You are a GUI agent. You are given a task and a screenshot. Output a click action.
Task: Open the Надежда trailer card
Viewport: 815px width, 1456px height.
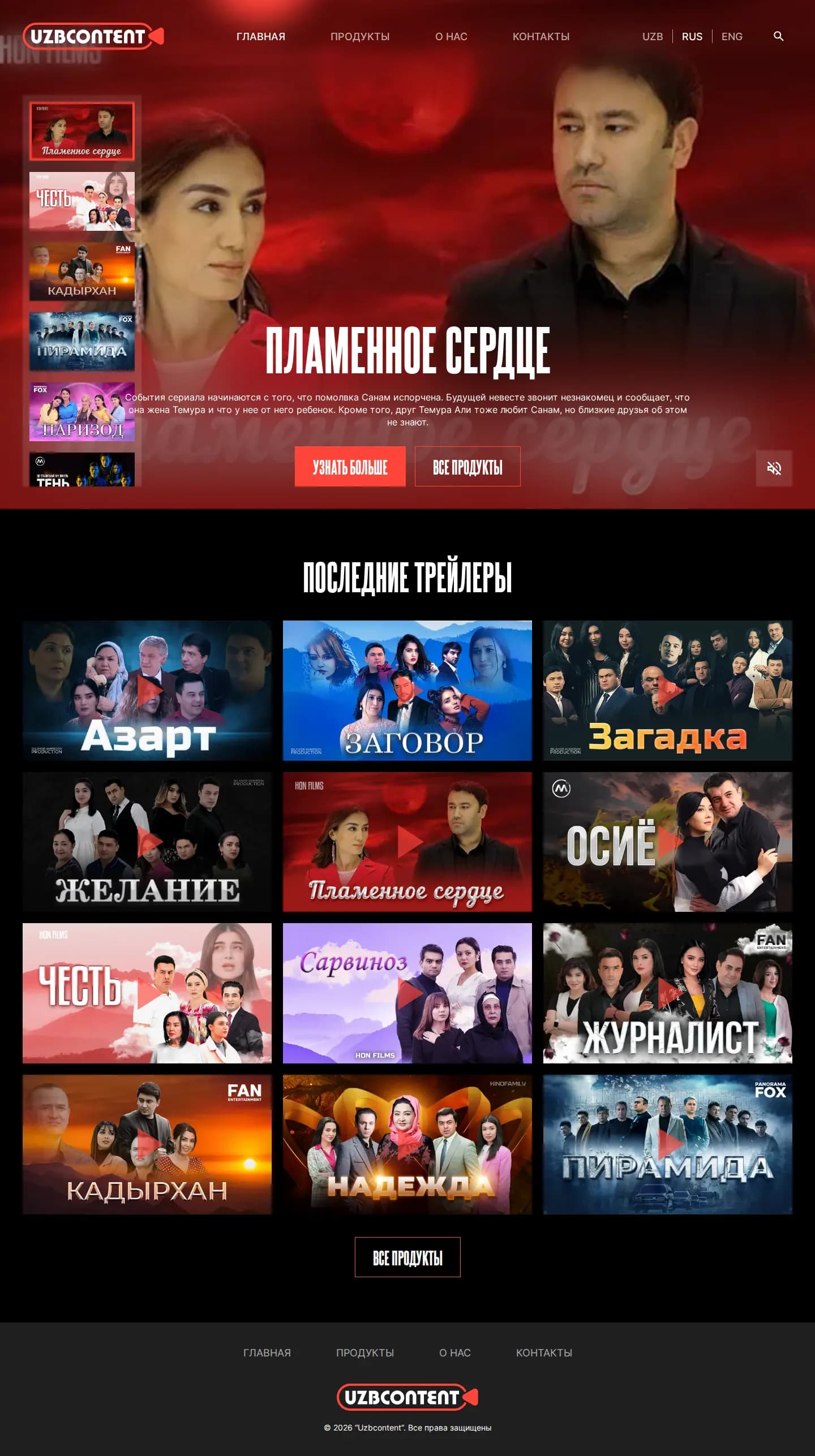[x=407, y=1144]
